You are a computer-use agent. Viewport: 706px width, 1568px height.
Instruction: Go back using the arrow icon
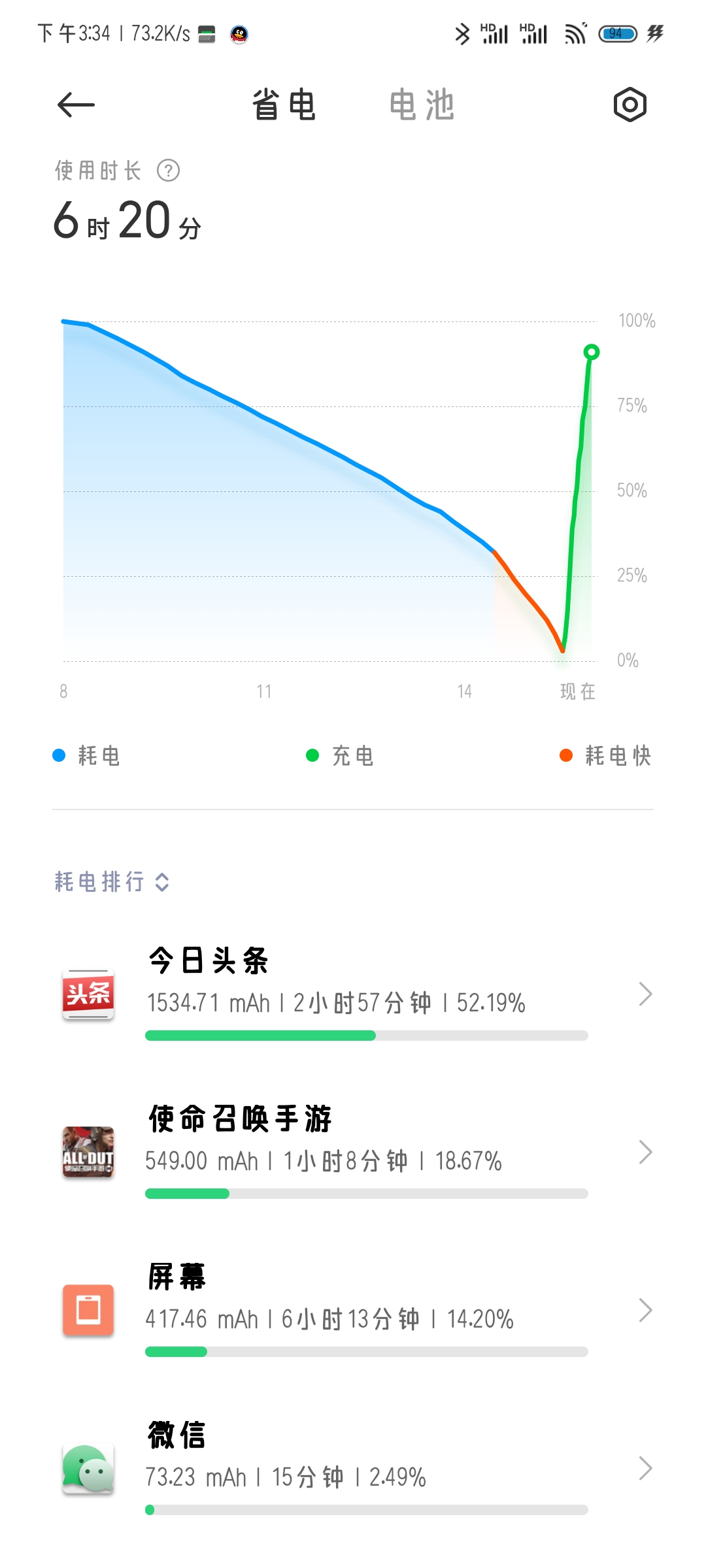pyautogui.click(x=76, y=105)
